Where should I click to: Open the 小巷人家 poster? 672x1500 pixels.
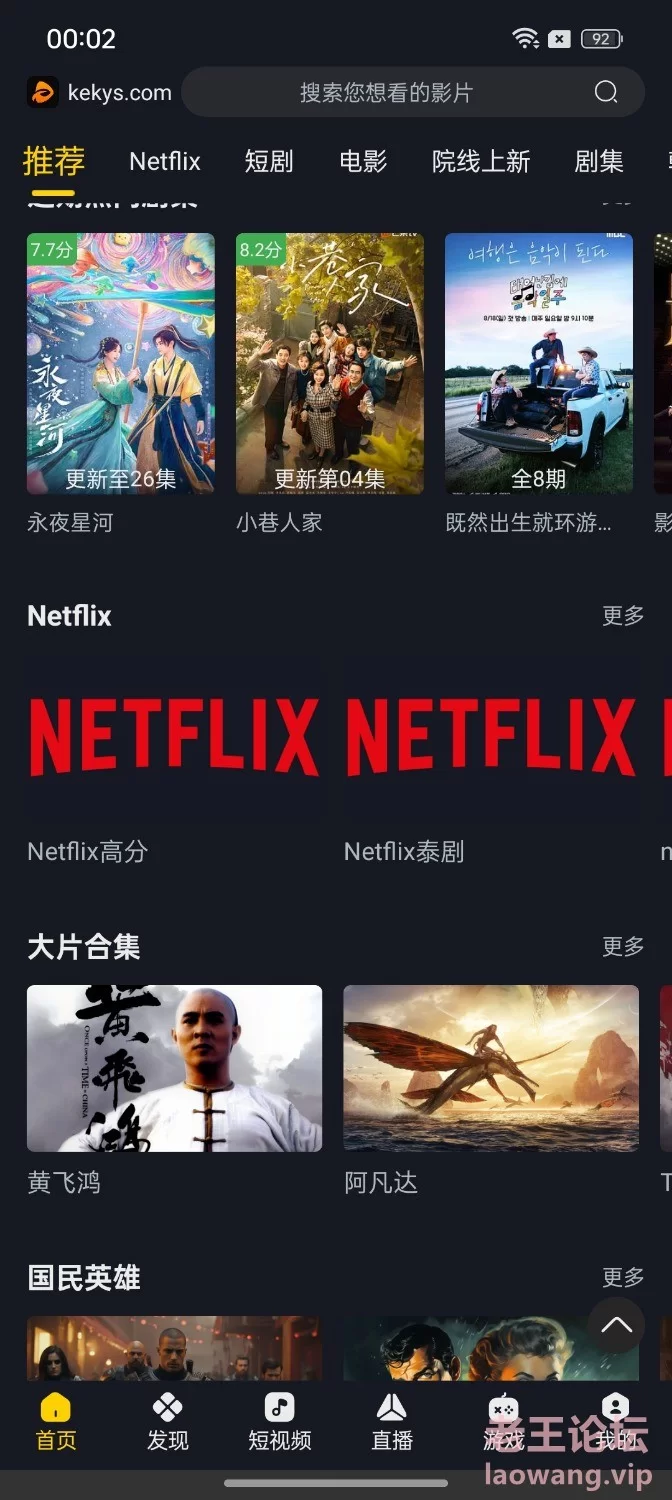(330, 364)
